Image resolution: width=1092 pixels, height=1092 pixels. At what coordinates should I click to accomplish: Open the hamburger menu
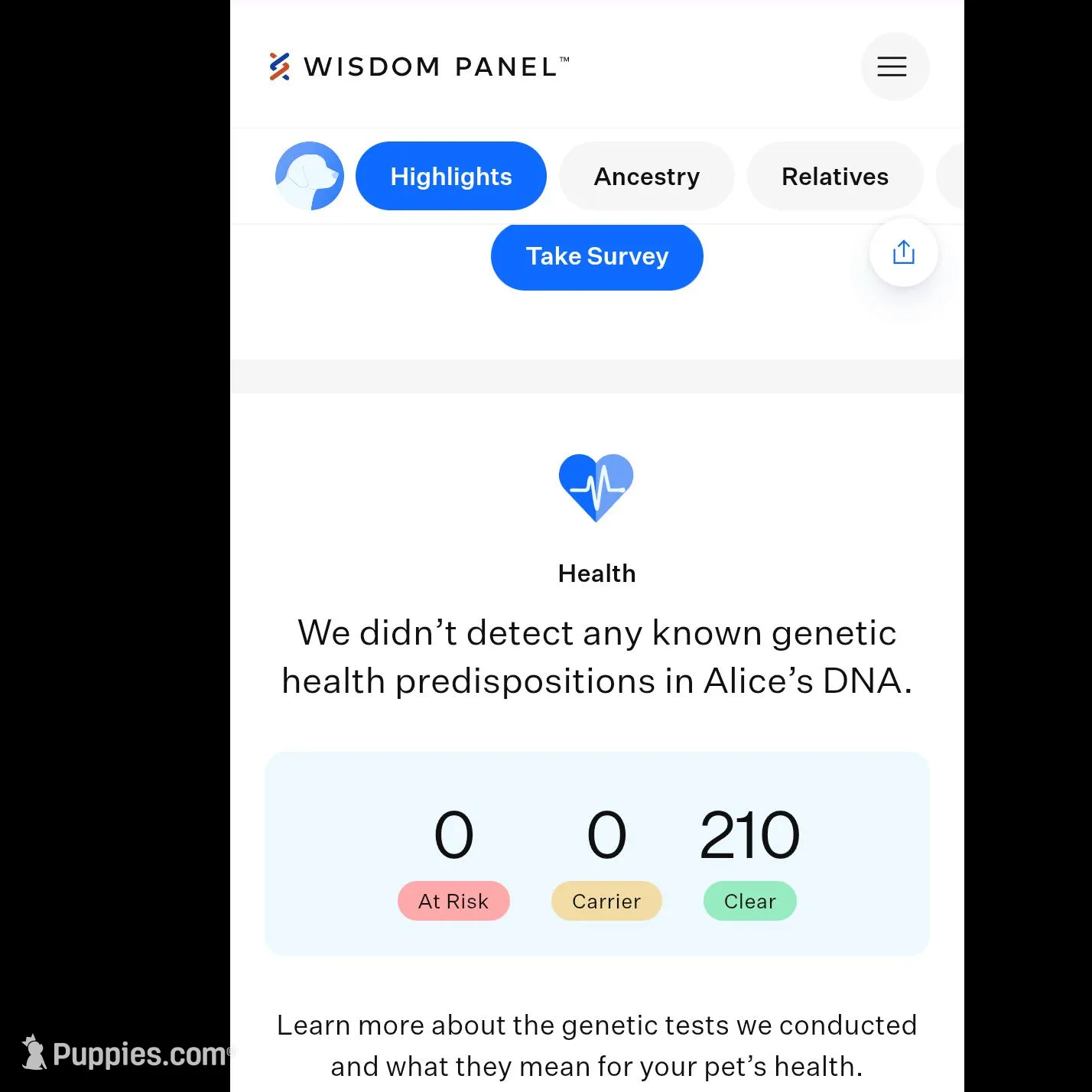894,67
